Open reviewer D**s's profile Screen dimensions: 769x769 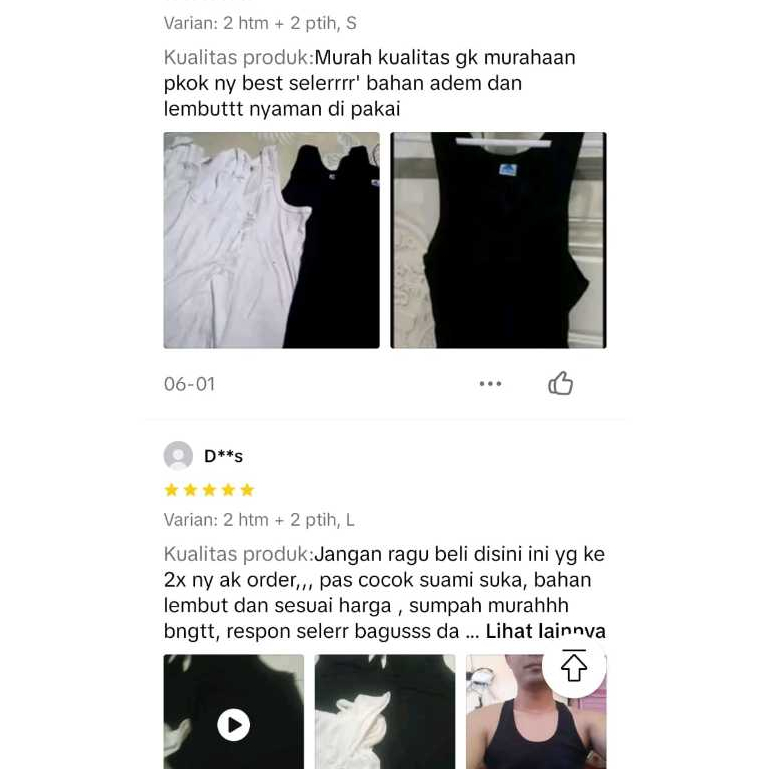(179, 456)
